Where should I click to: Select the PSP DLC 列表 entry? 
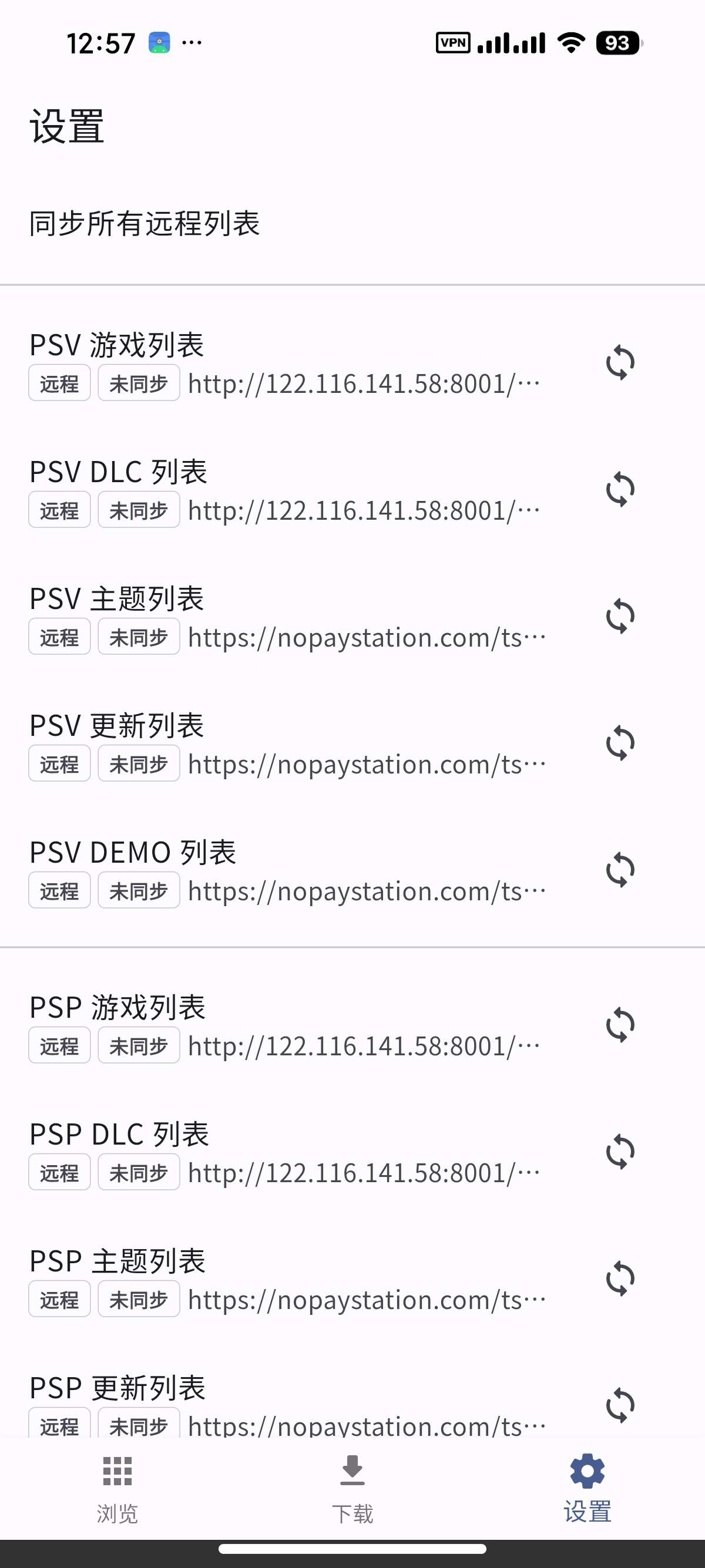352,1152
